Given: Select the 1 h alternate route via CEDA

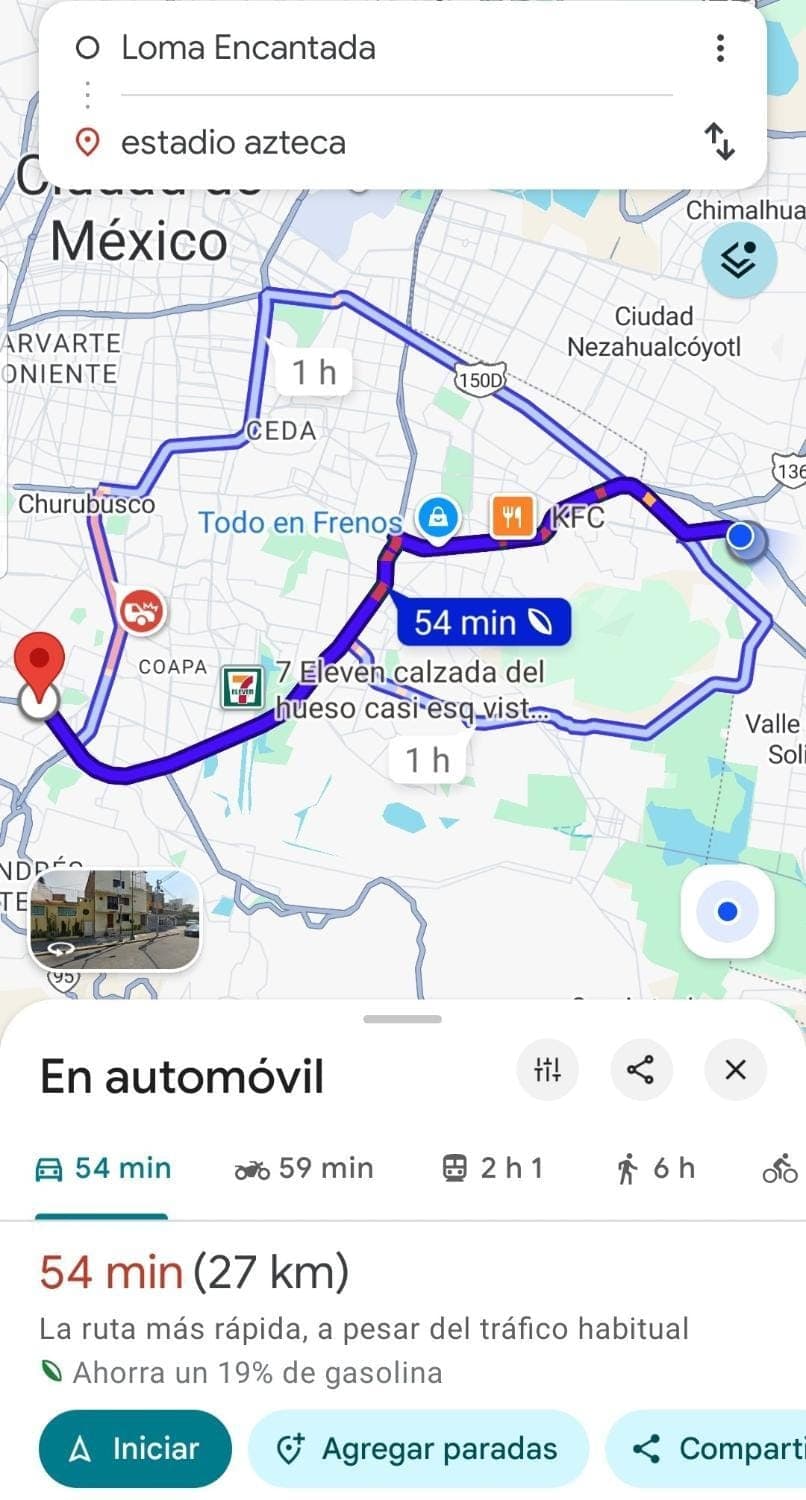Looking at the screenshot, I should [x=314, y=373].
